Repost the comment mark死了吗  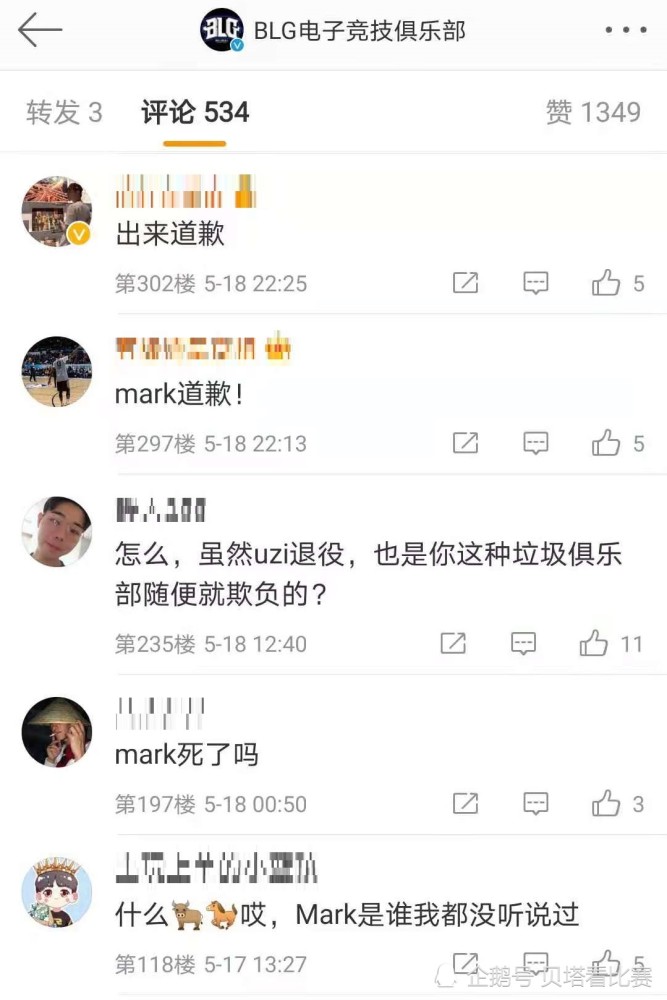tap(465, 803)
